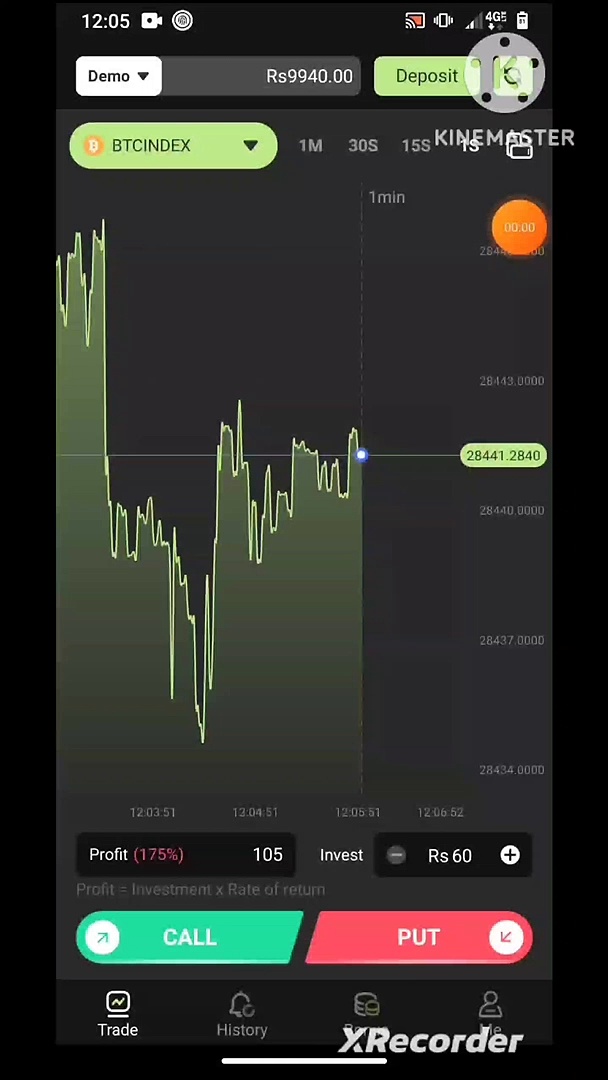Select the 30S chart interval
This screenshot has height=1080, width=608.
(363, 146)
